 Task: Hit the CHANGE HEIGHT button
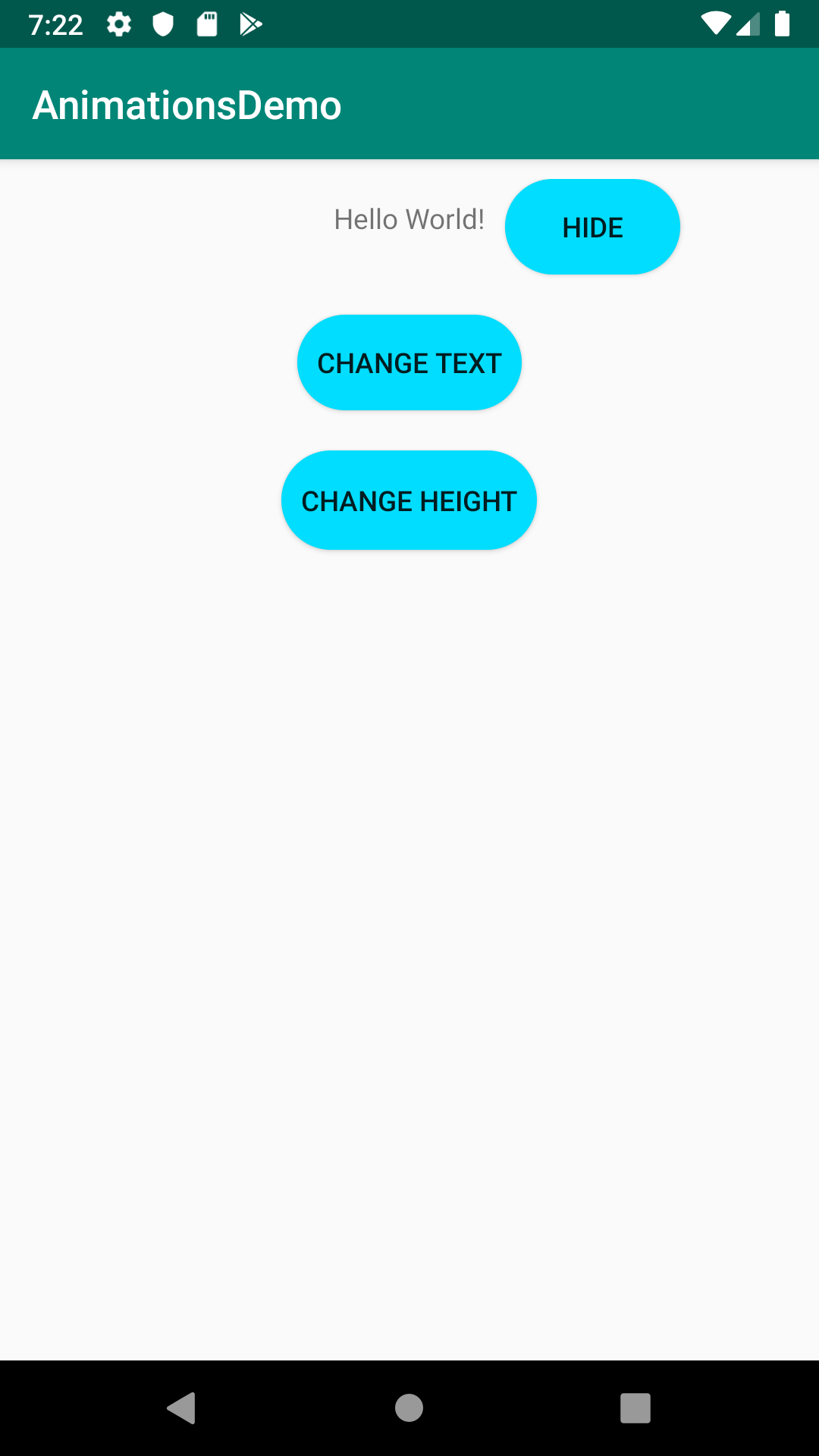tap(409, 500)
